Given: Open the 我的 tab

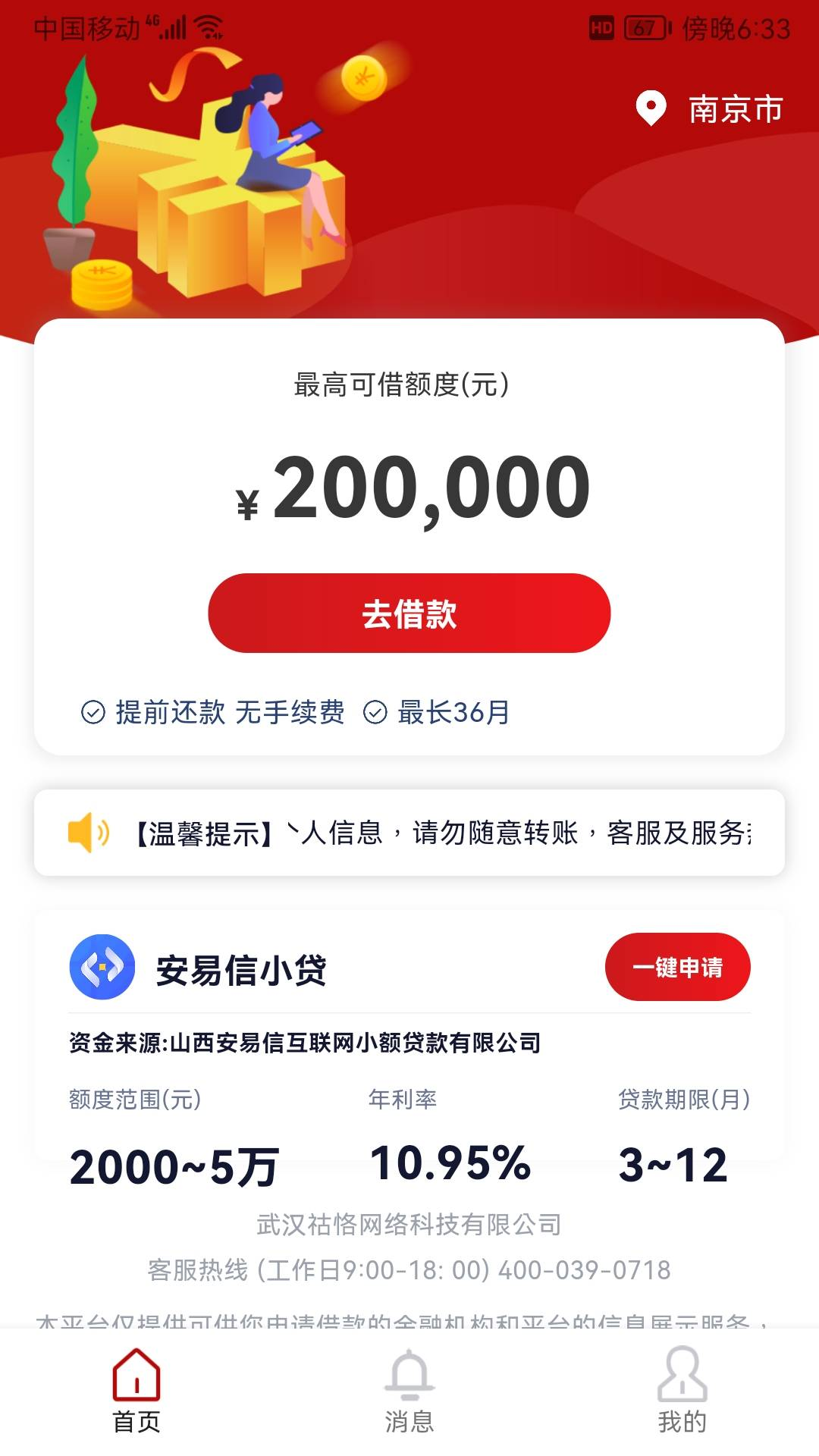Looking at the screenshot, I should pyautogui.click(x=682, y=1390).
